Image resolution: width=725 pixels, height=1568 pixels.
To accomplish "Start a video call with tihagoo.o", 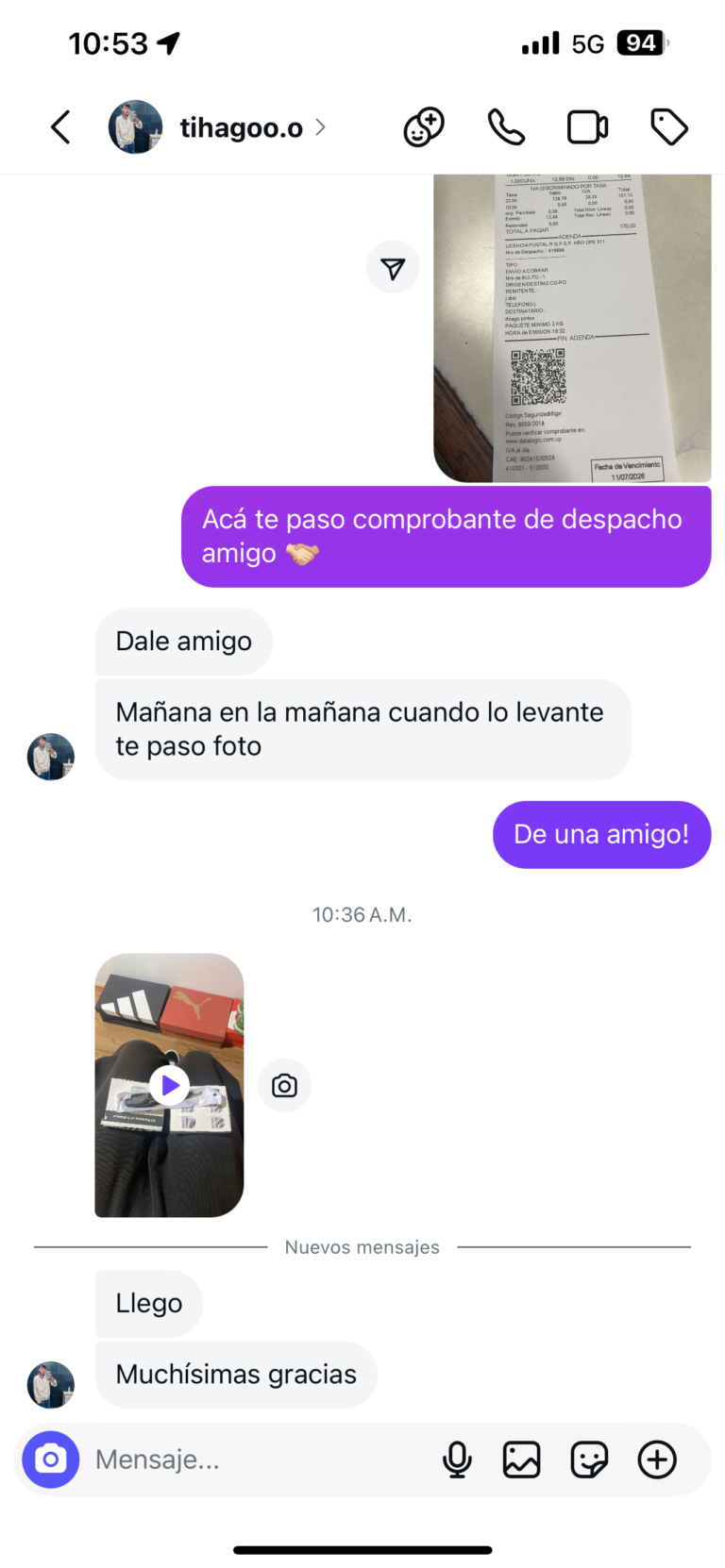I will click(587, 127).
